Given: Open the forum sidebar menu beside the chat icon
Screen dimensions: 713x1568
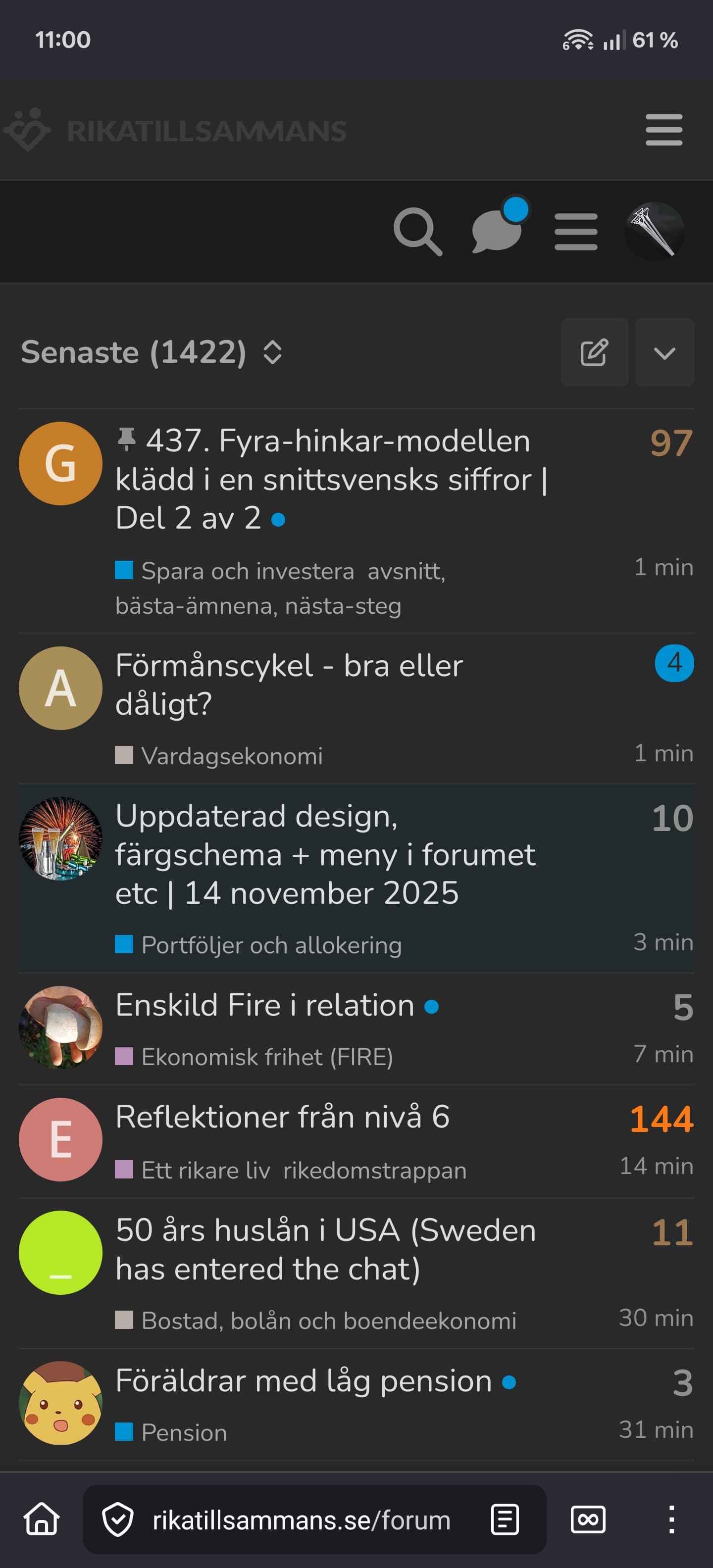Looking at the screenshot, I should (575, 231).
